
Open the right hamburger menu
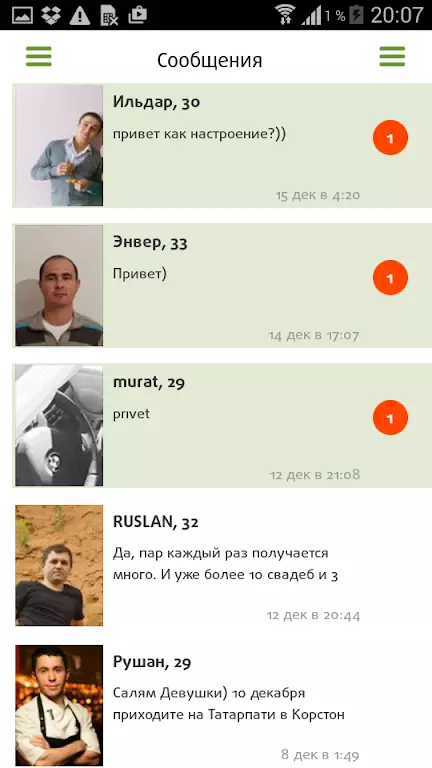coord(392,56)
